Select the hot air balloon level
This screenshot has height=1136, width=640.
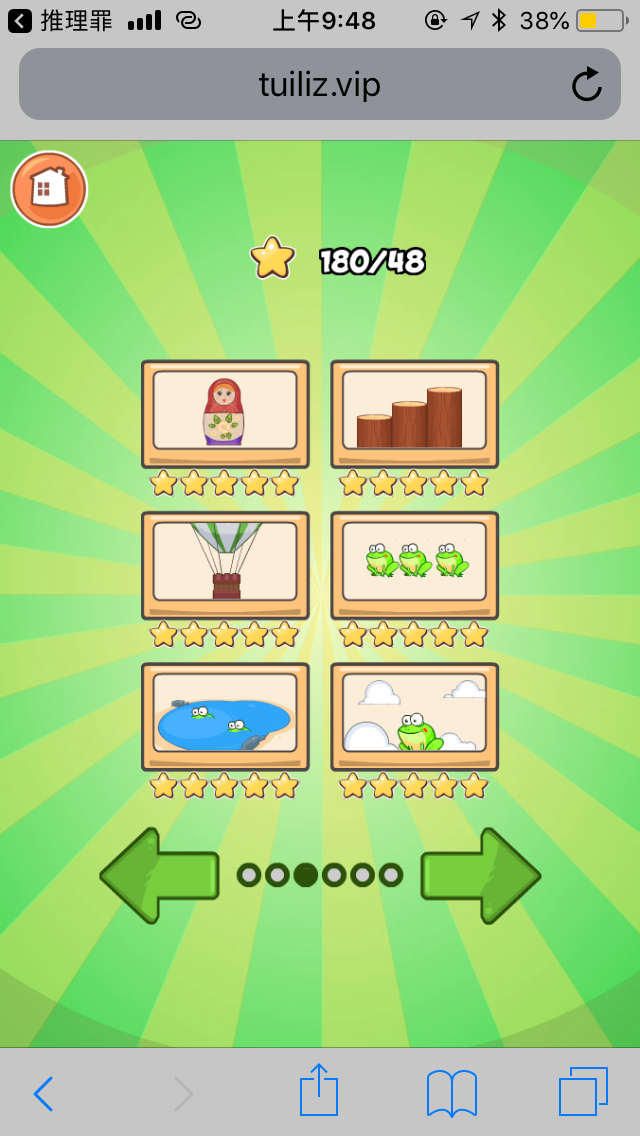point(225,565)
